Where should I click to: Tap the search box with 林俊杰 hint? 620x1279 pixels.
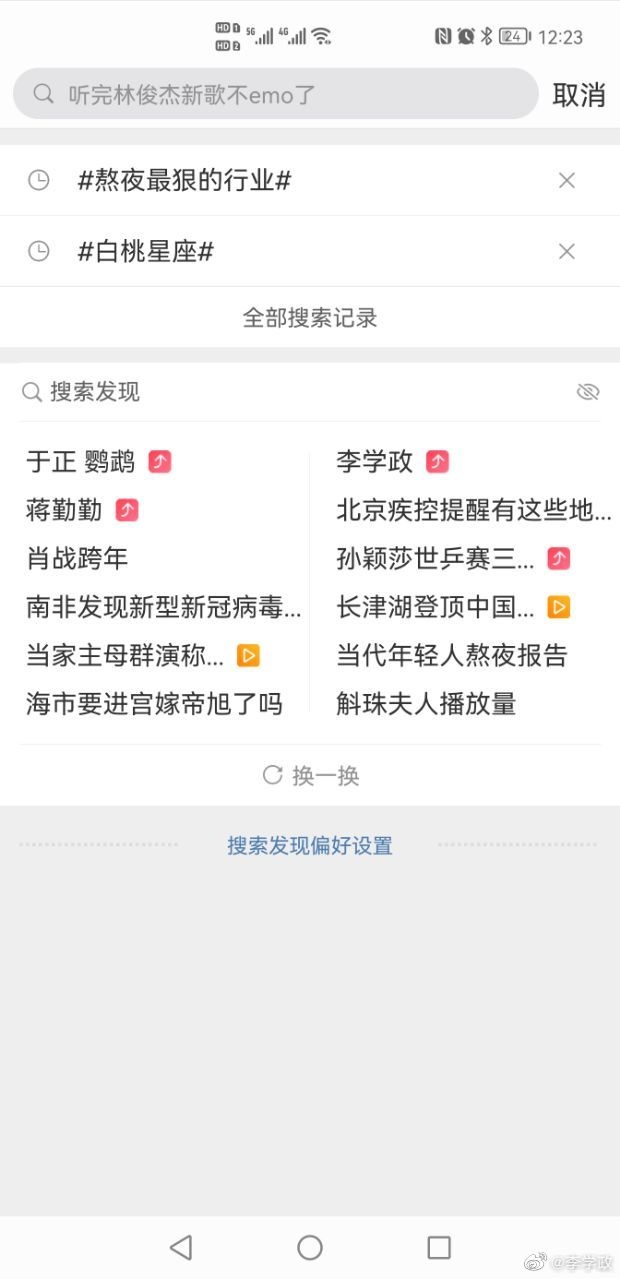coord(275,94)
